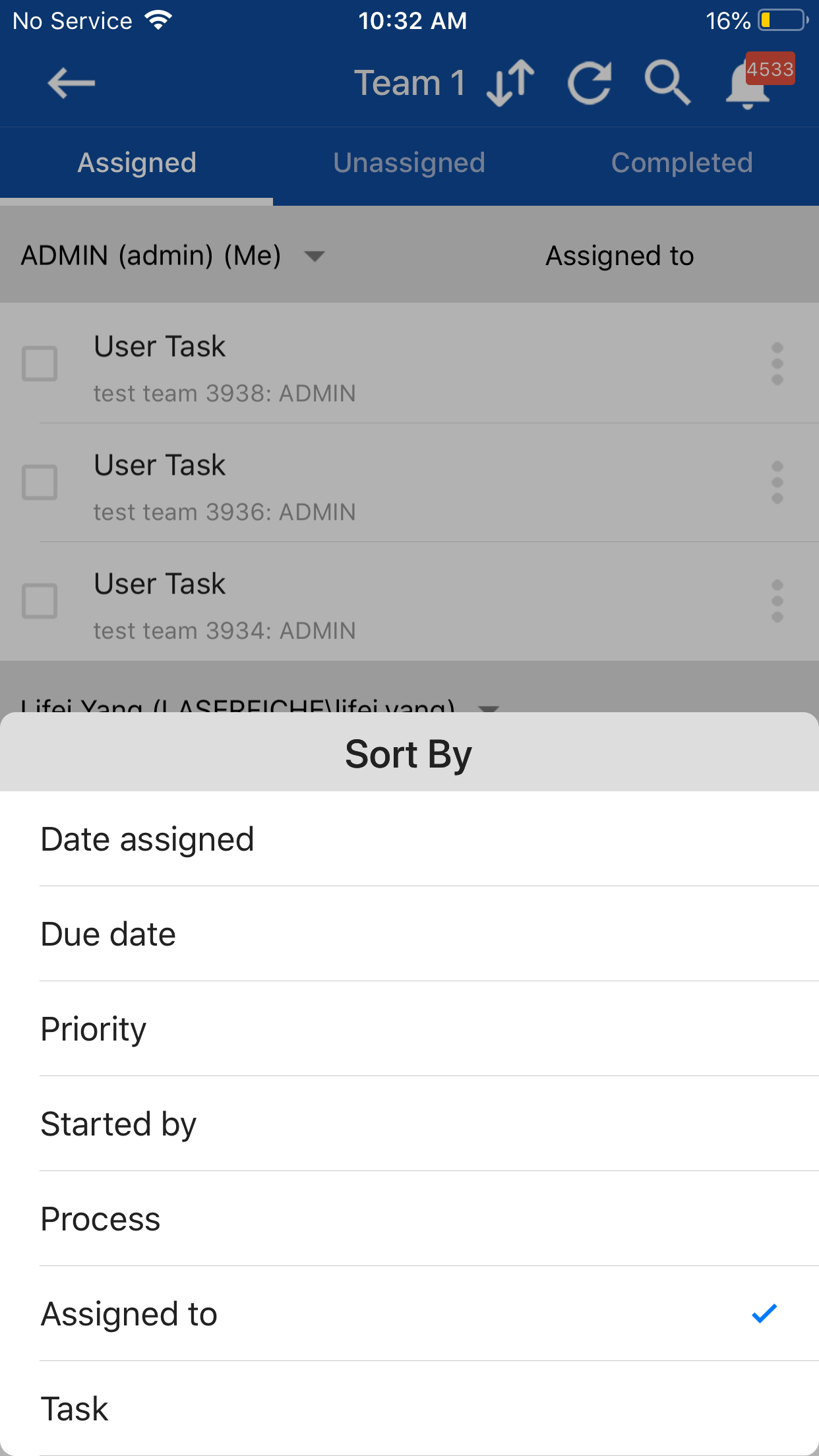Collapse the ADMIN (admin) (Me) group
The image size is (819, 1456).
pos(315,256)
